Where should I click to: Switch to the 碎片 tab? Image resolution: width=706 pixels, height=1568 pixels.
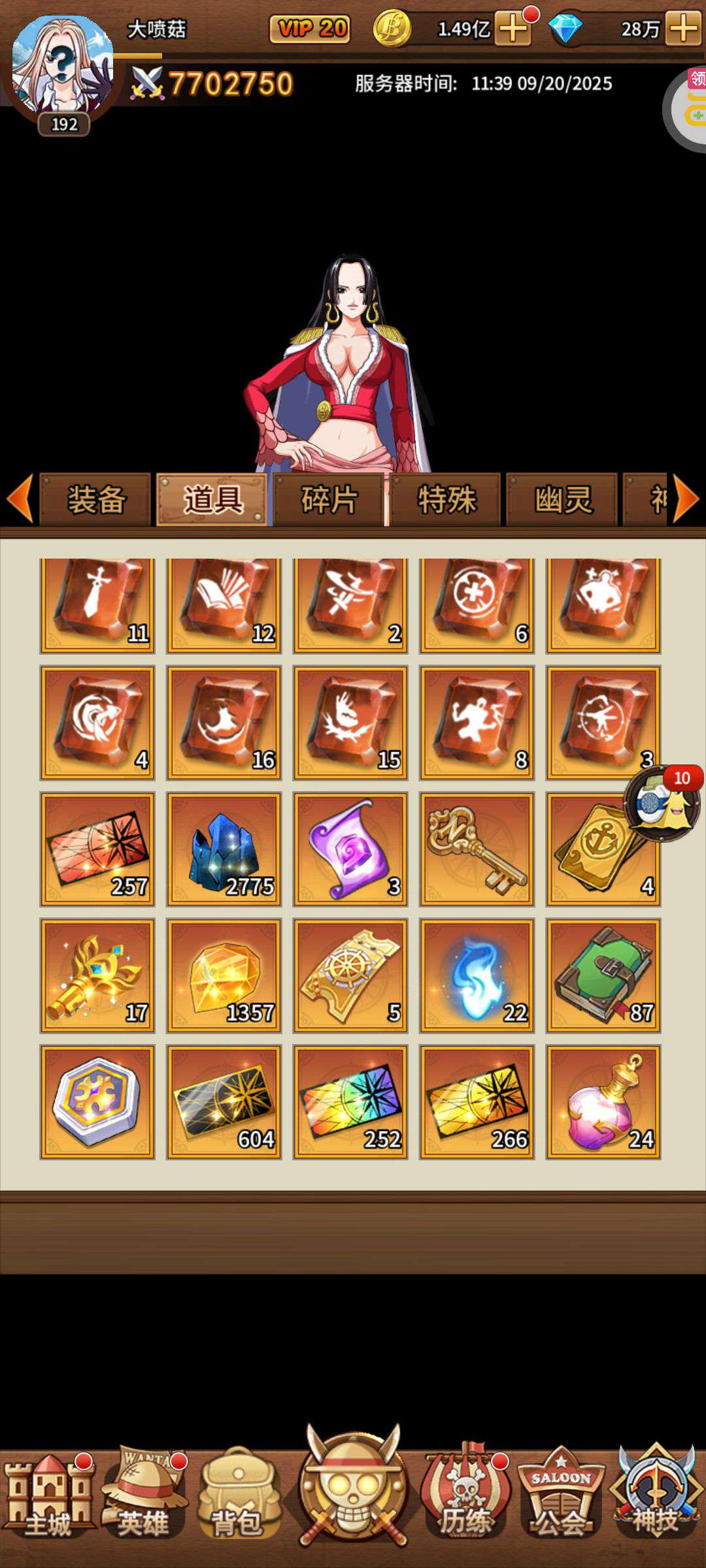[329, 500]
